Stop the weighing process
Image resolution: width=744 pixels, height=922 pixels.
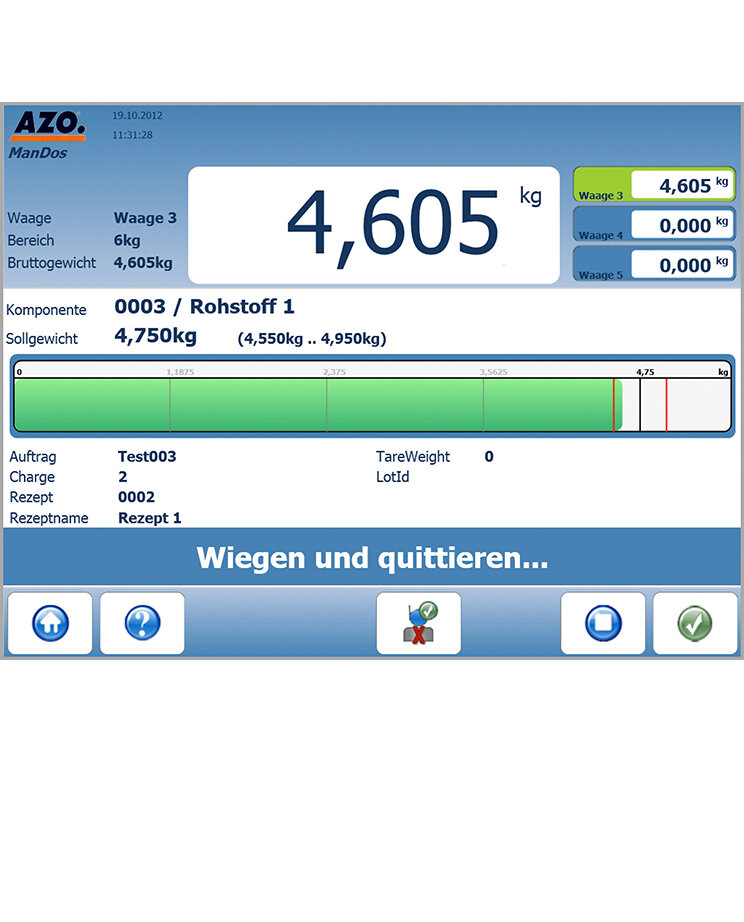(x=602, y=623)
